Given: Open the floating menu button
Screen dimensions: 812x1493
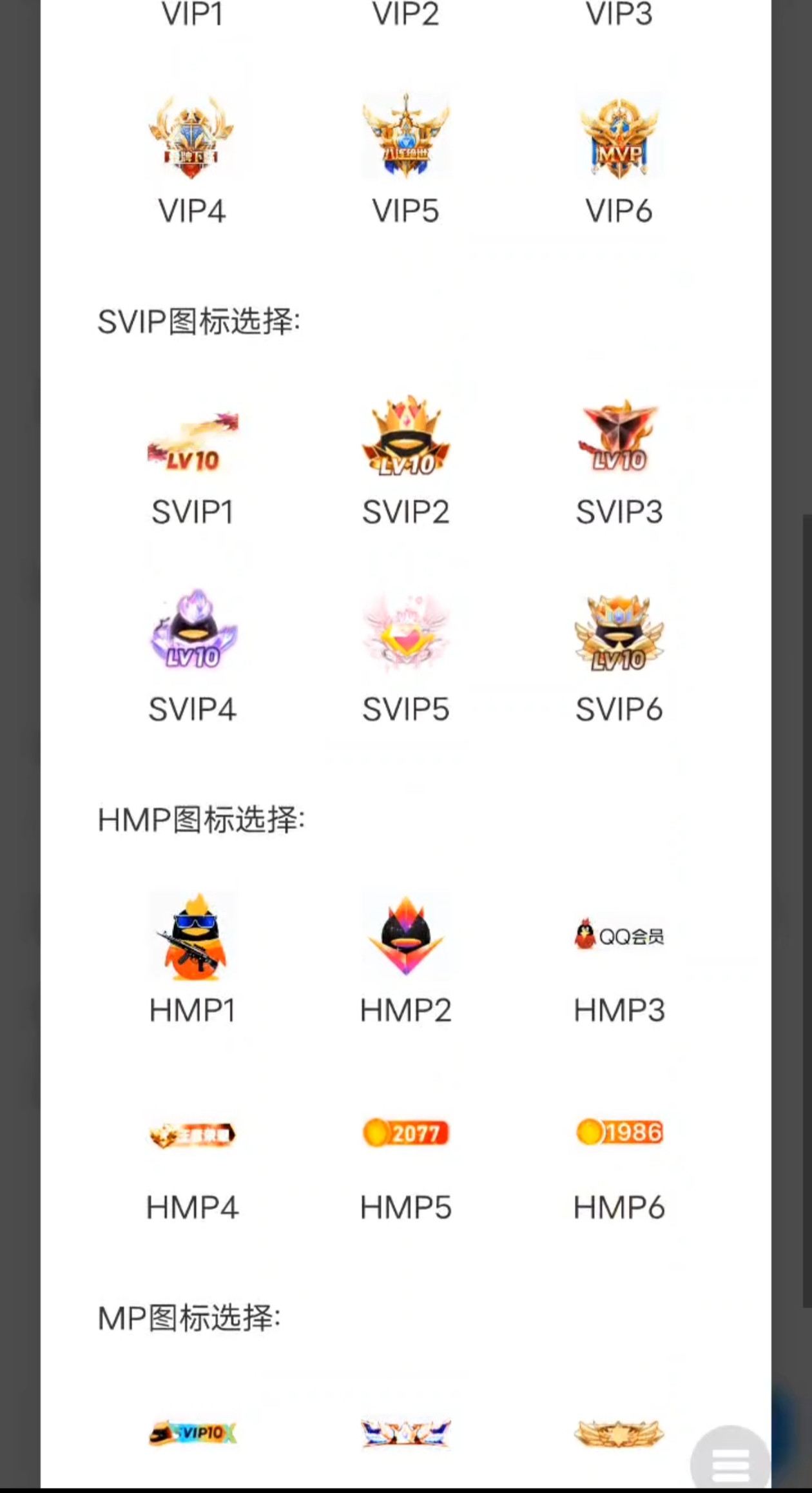Looking at the screenshot, I should (x=731, y=1463).
